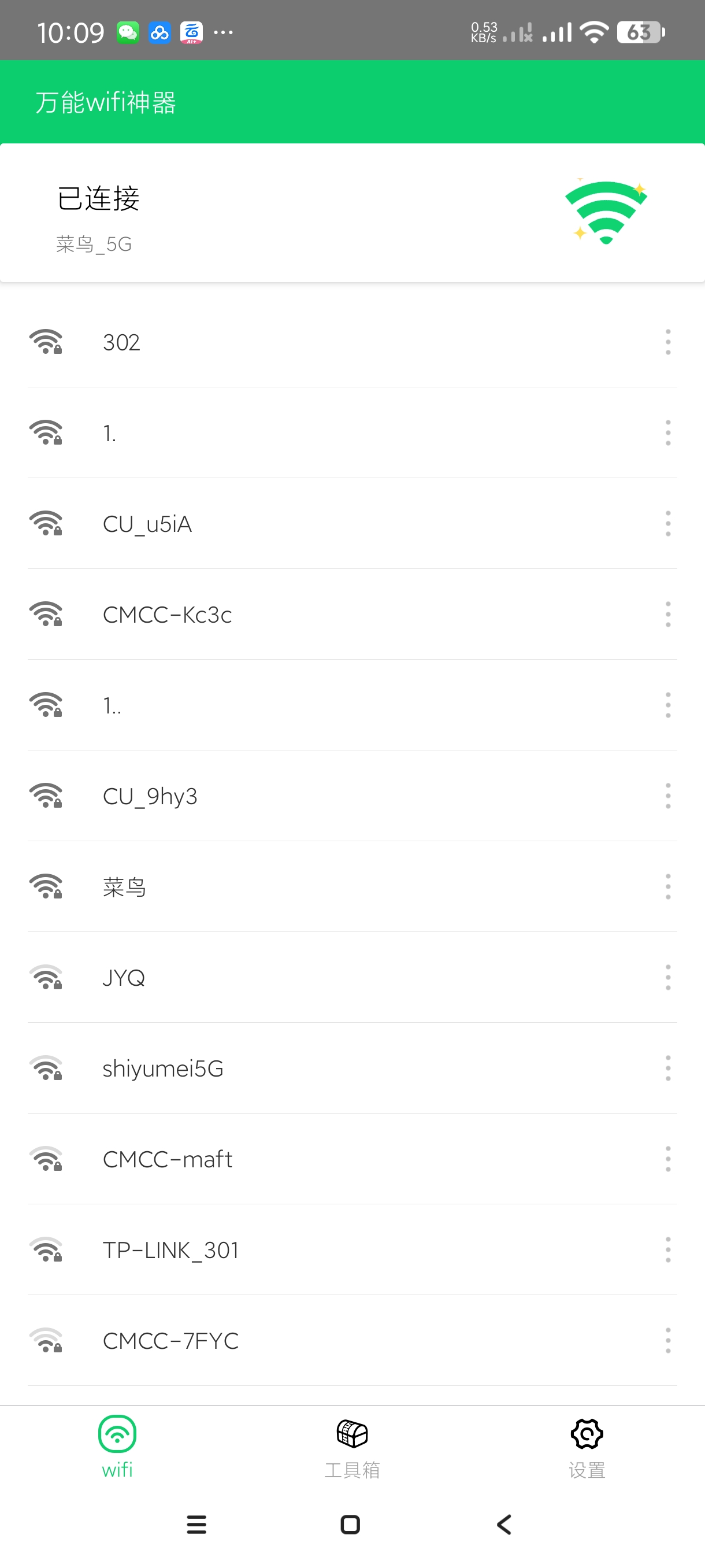Open overflow menu for shiyumei5G
This screenshot has width=705, height=1568.
point(667,1068)
